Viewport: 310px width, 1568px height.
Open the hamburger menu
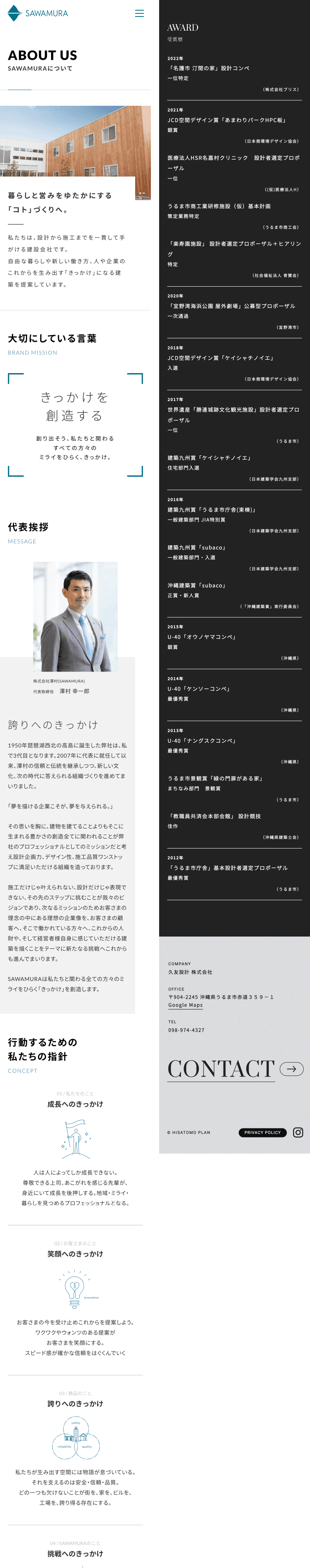click(x=139, y=13)
